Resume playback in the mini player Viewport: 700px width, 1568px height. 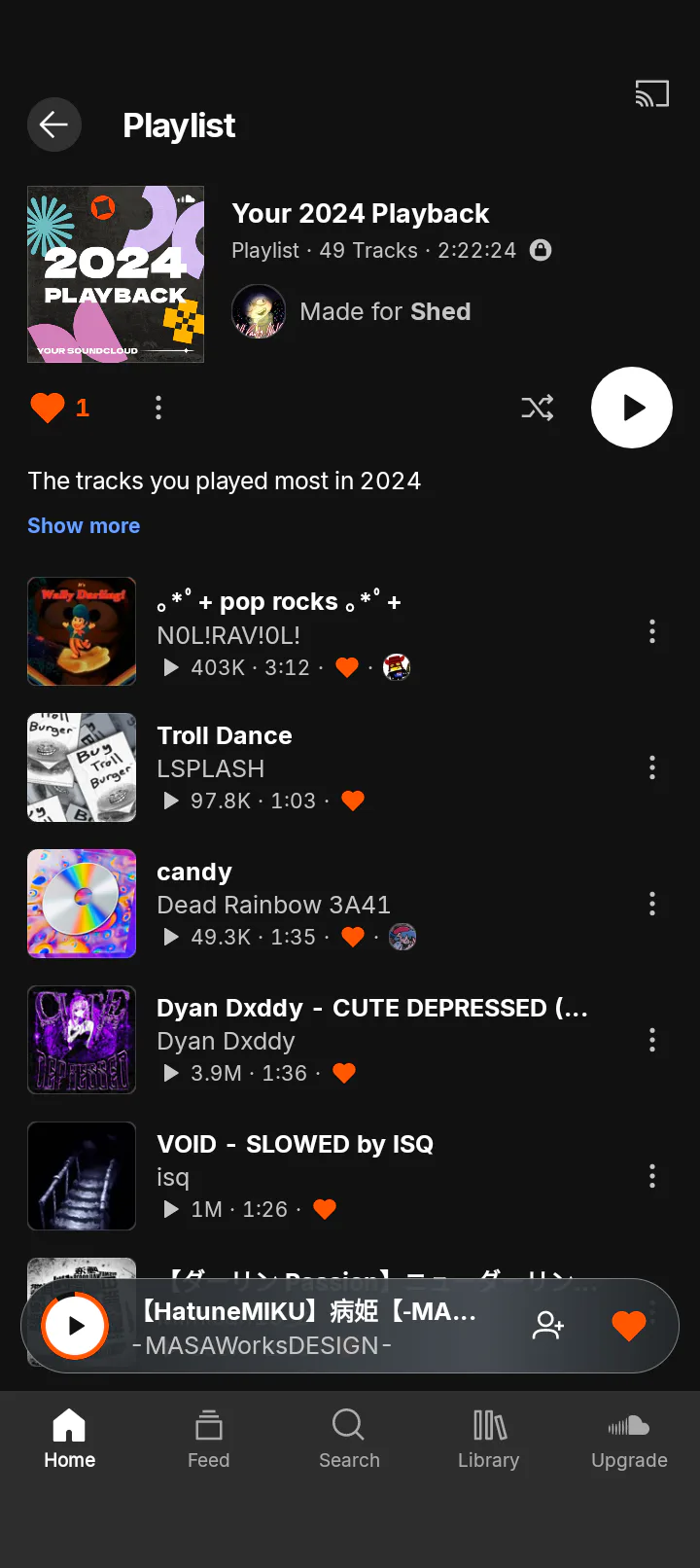[x=75, y=1326]
